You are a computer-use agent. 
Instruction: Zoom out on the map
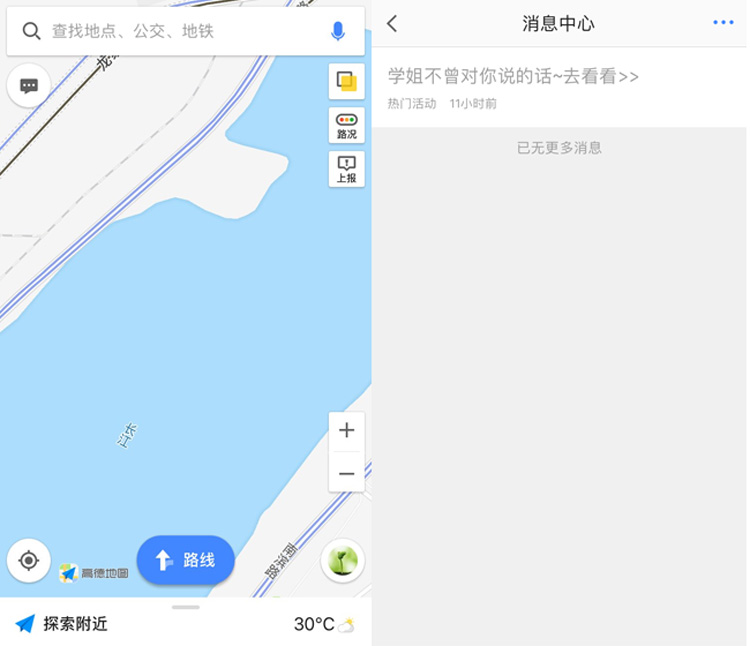click(x=347, y=473)
